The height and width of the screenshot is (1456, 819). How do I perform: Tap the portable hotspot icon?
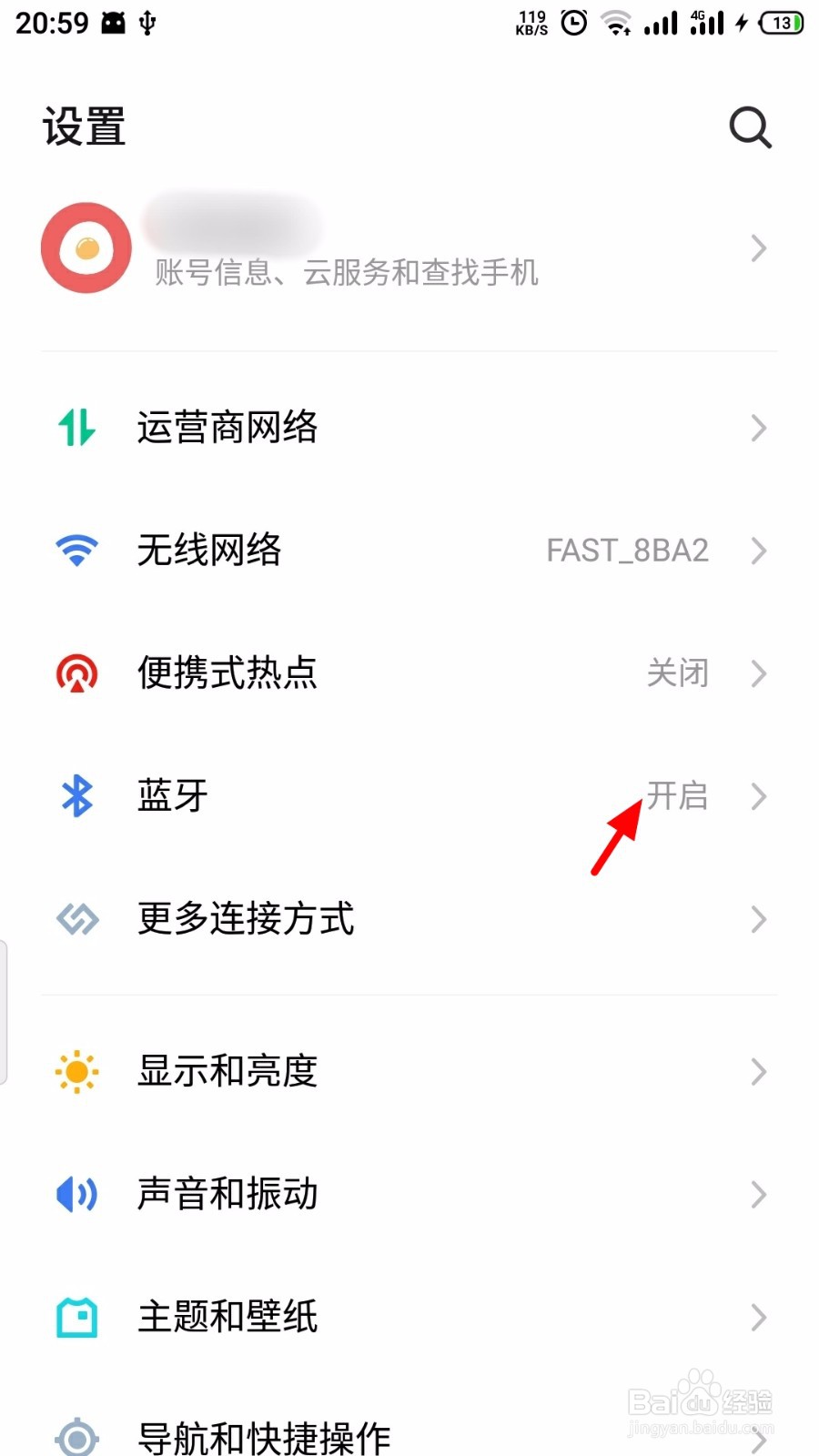77,673
